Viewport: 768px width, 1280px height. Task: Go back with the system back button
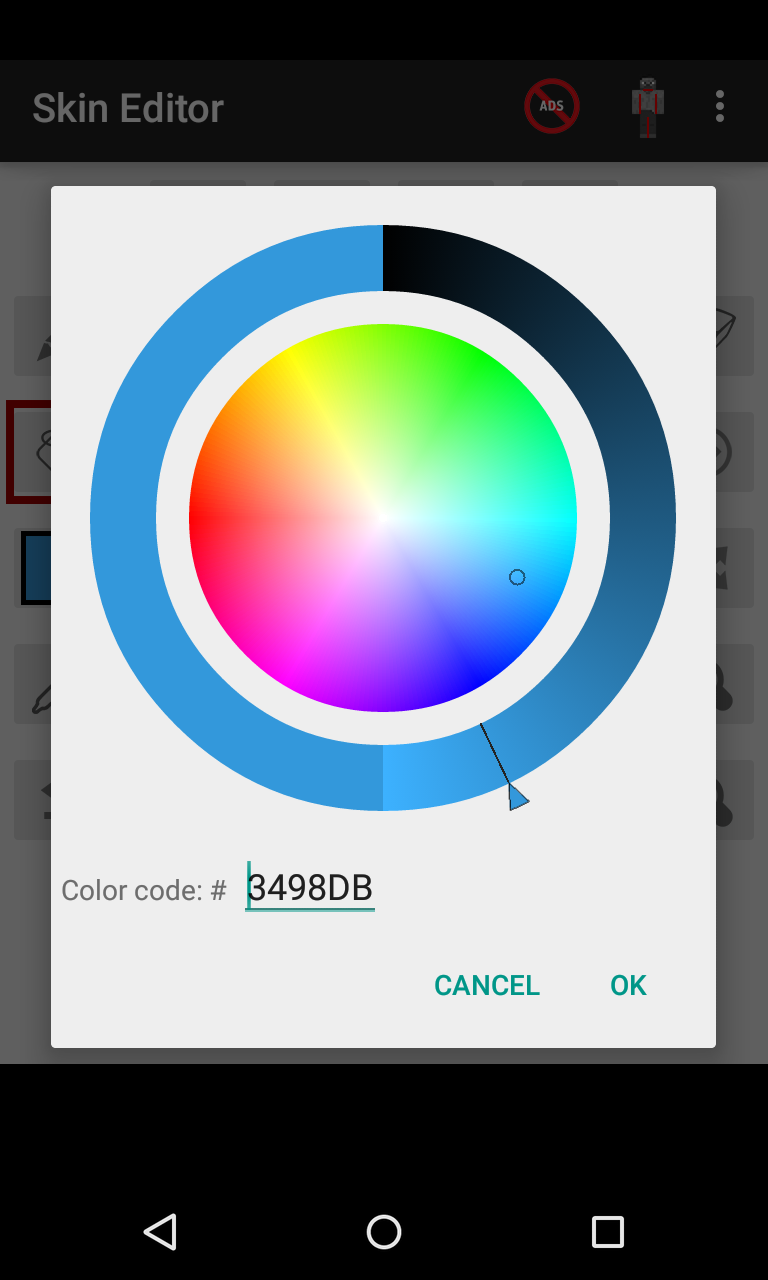(160, 1232)
